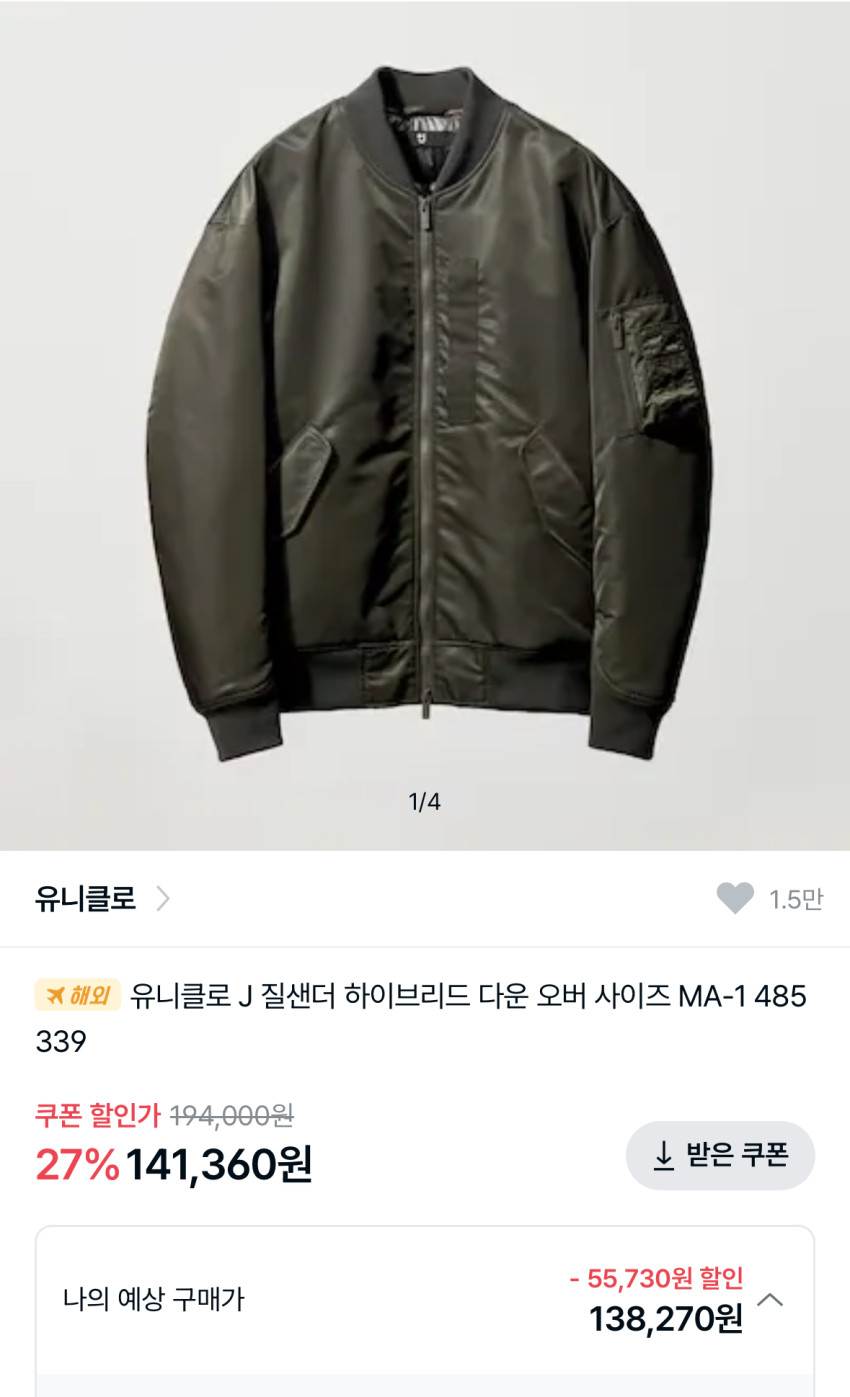This screenshot has width=850, height=1397.
Task: Open the 유니클로 brand page
Action: [x=102, y=899]
